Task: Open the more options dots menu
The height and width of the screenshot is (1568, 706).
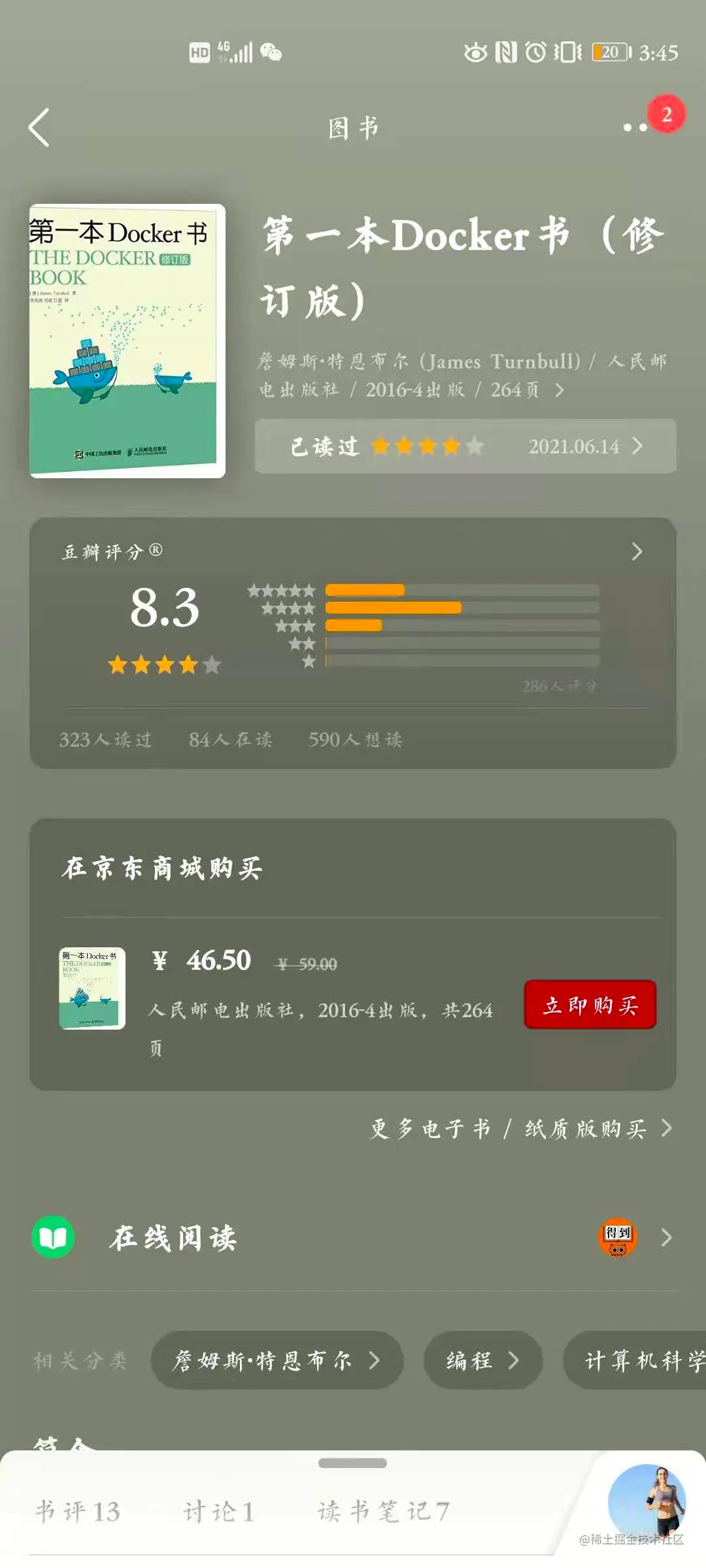Action: 635,127
